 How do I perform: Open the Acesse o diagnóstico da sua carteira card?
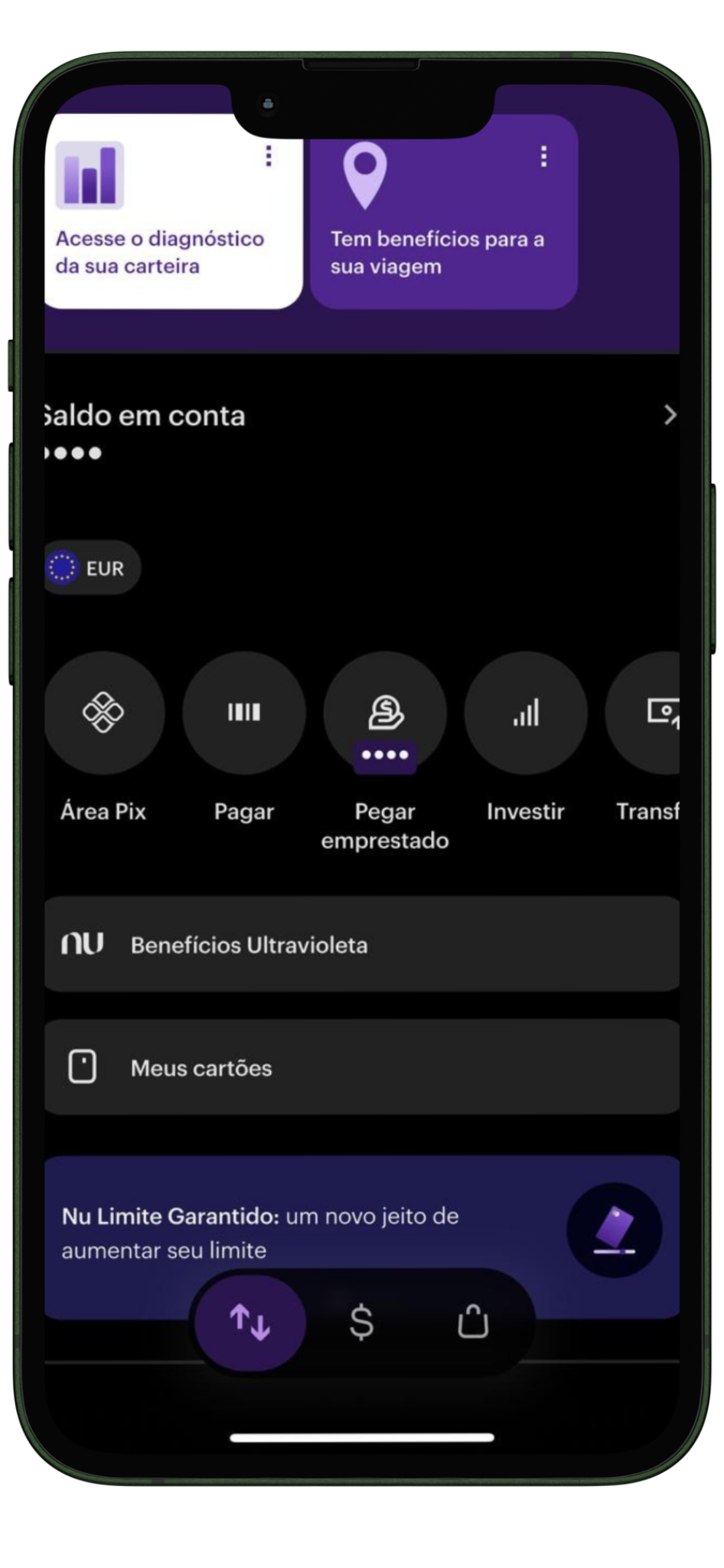[174, 211]
